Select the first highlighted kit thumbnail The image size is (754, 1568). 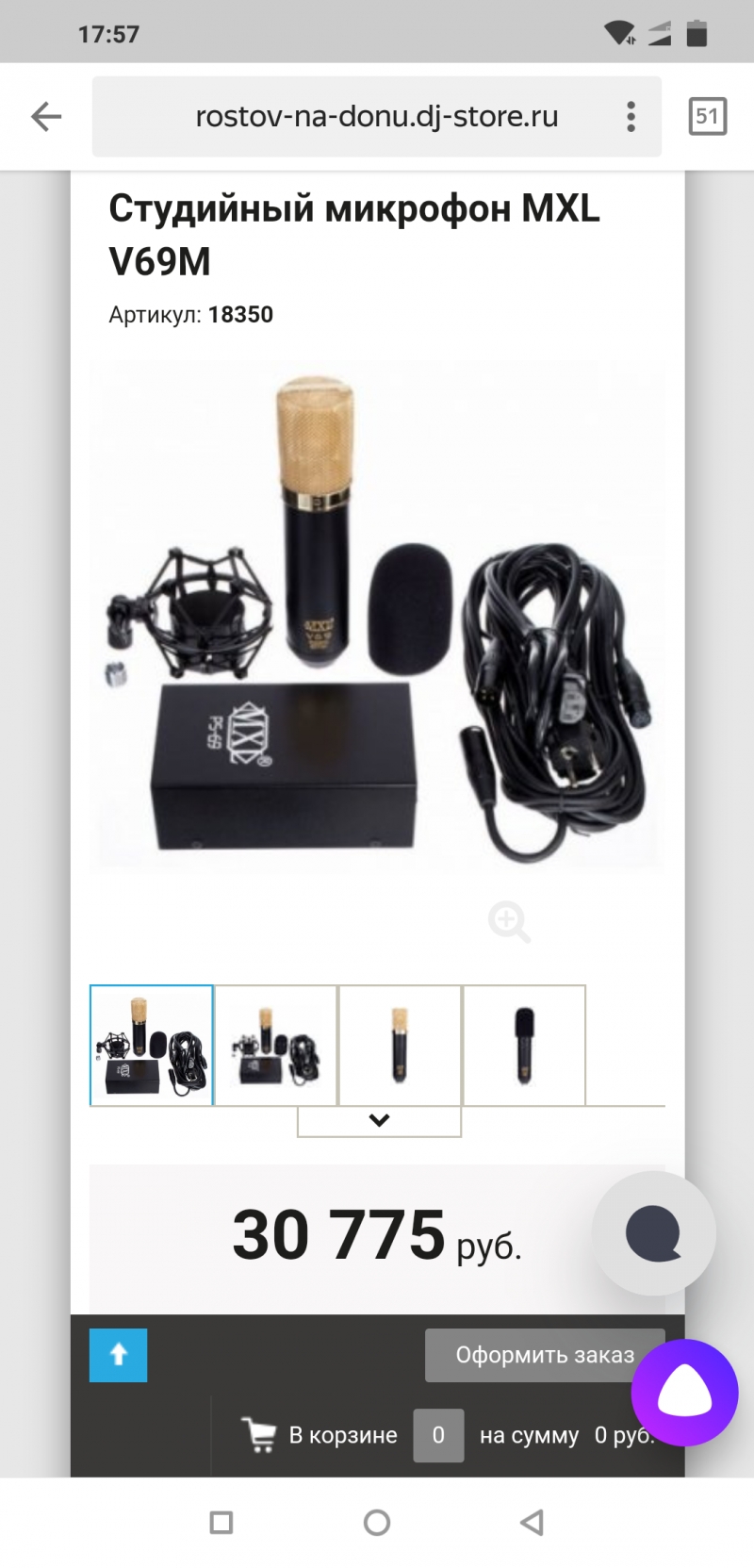(152, 1045)
